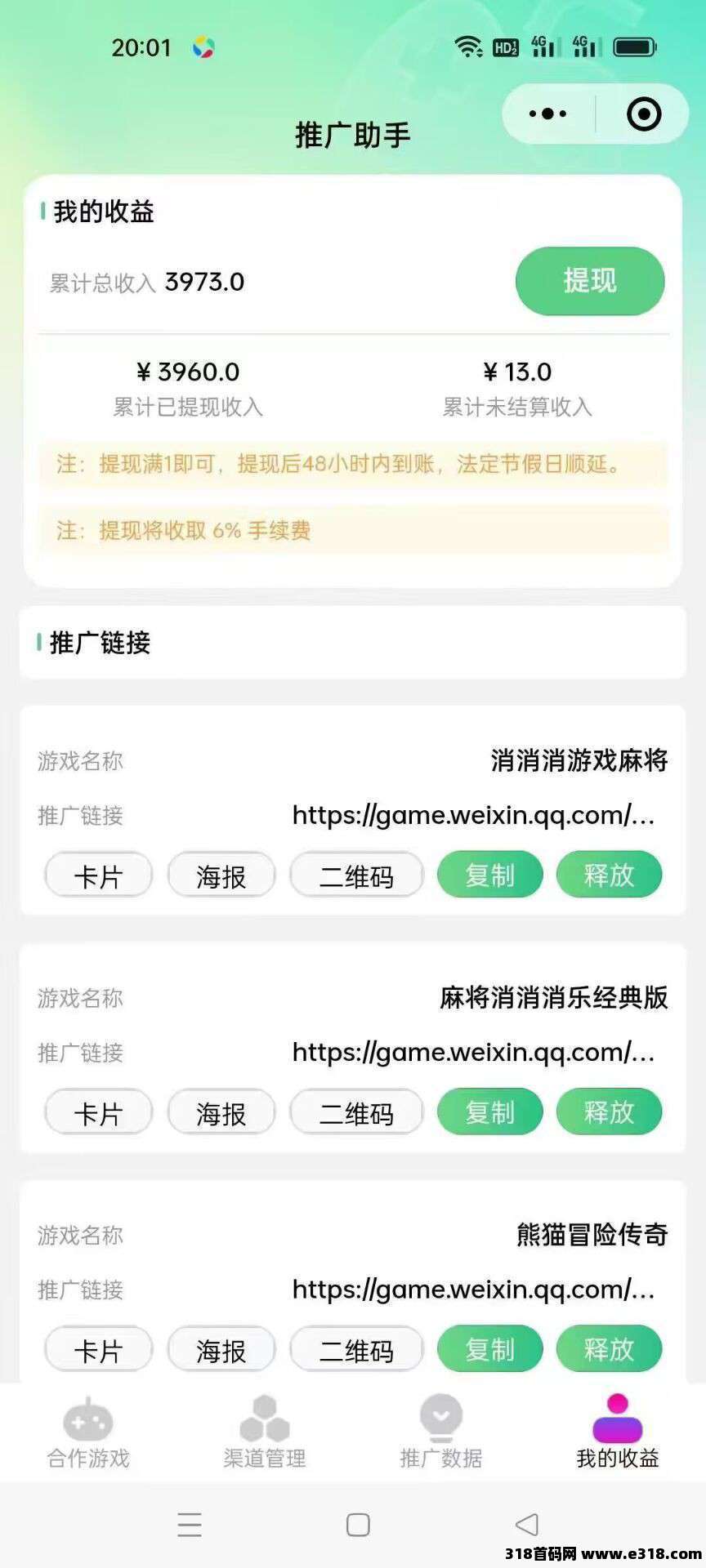Open 卡片 for 麻将消消消乐经典版

[98, 1112]
